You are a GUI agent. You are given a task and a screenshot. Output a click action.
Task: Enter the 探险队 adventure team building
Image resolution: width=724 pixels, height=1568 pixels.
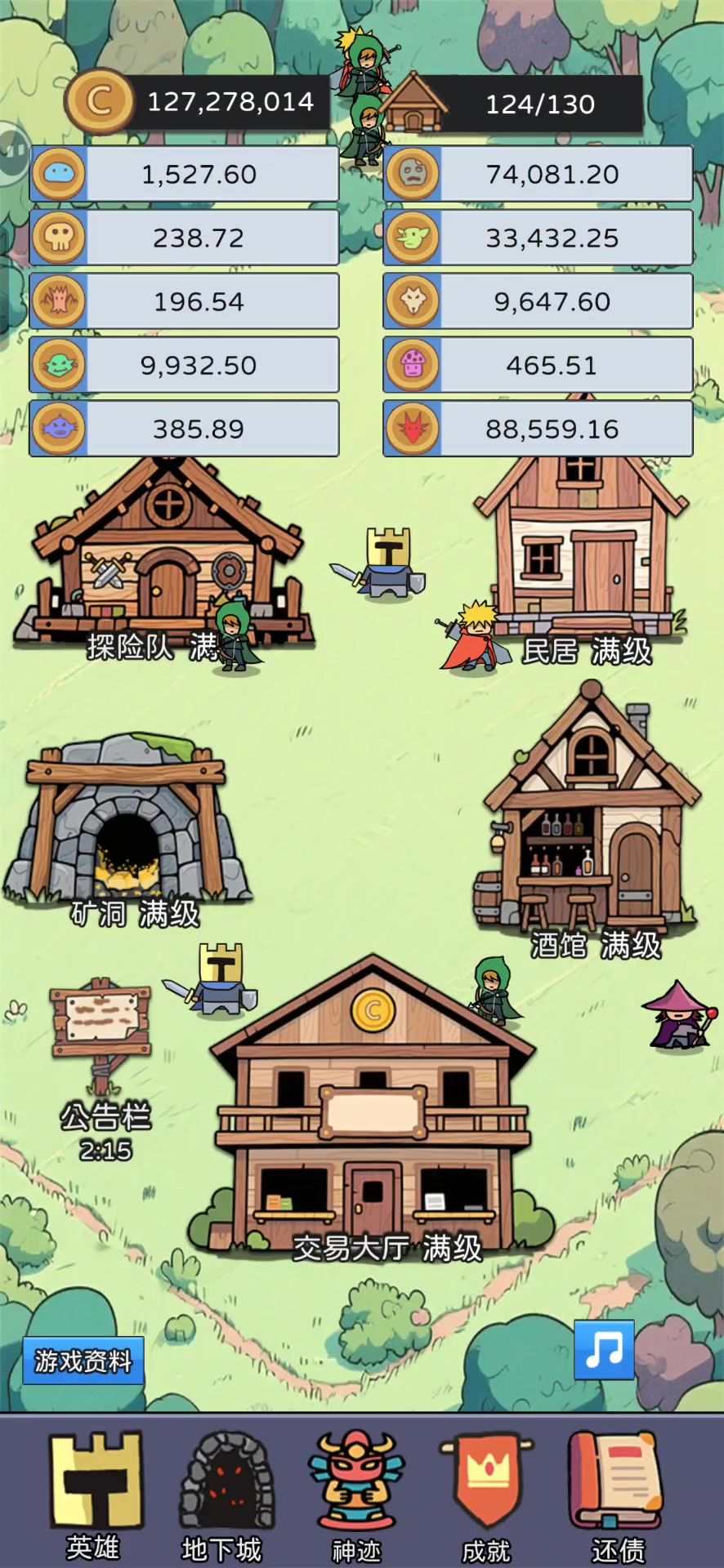coord(163,555)
